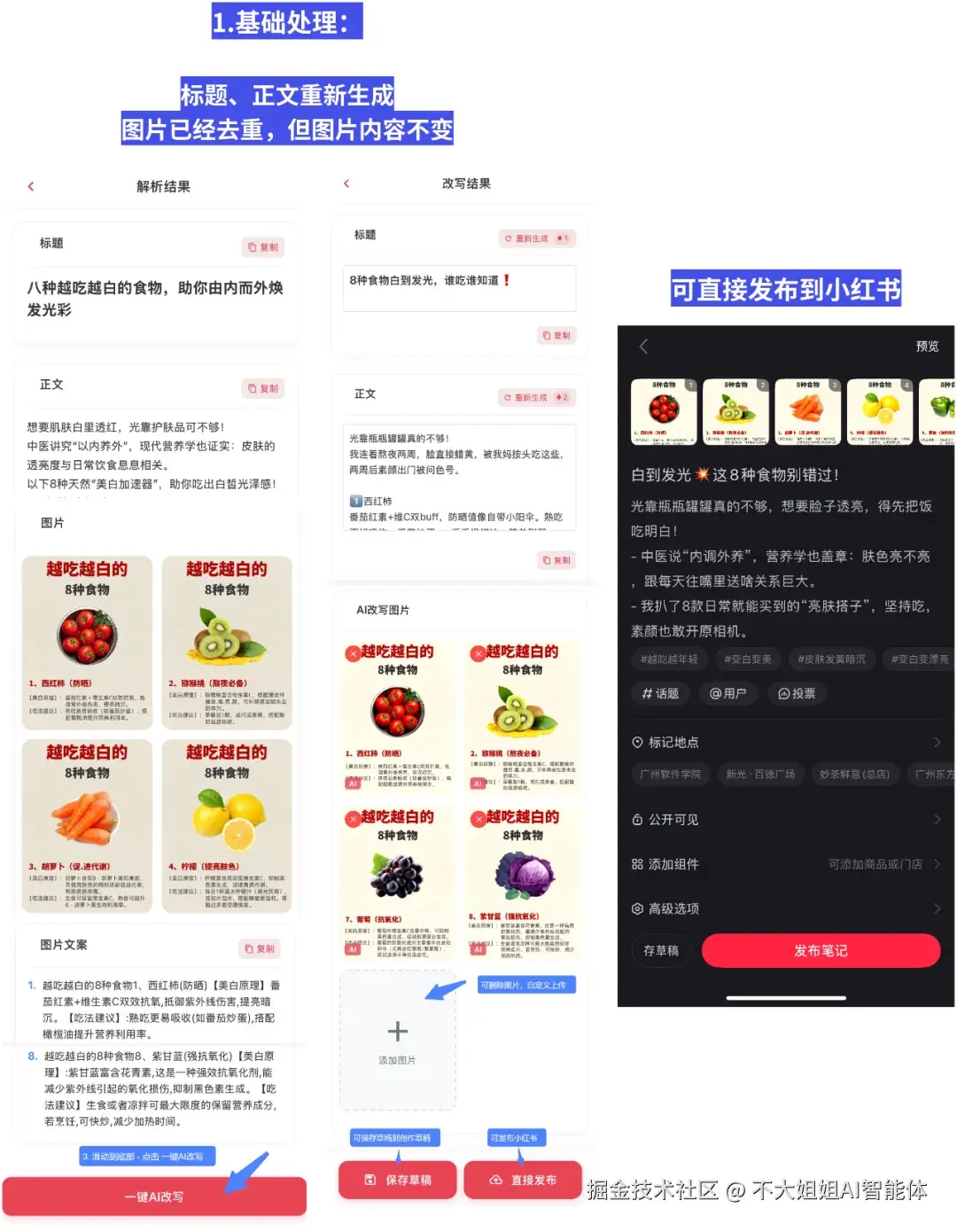Image resolution: width=957 pixels, height=1232 pixels.
Task: Click the refresh icon on 标题 重新生成
Action: coord(508,238)
